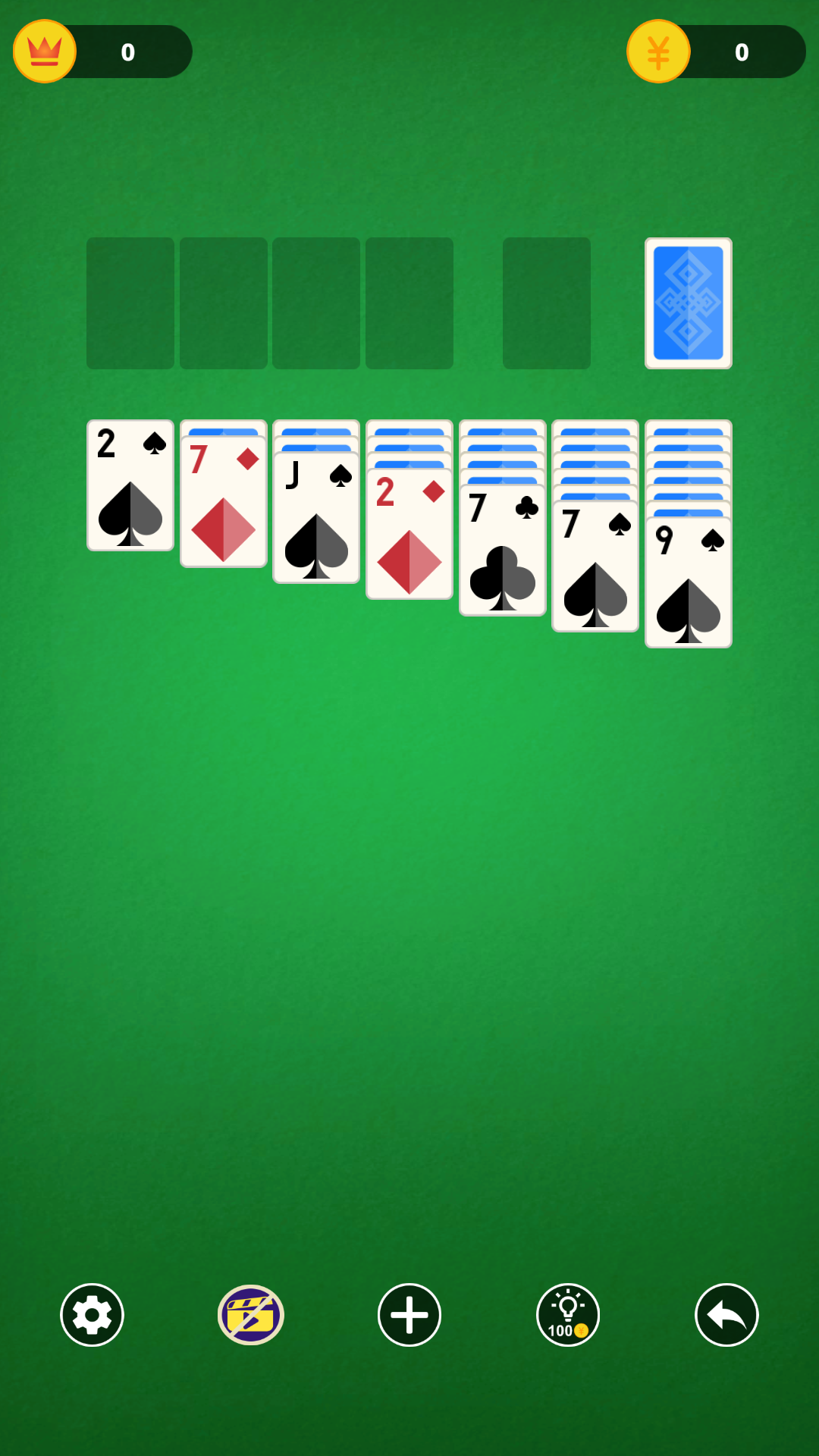
Task: Open the crown score badge
Action: point(45,52)
